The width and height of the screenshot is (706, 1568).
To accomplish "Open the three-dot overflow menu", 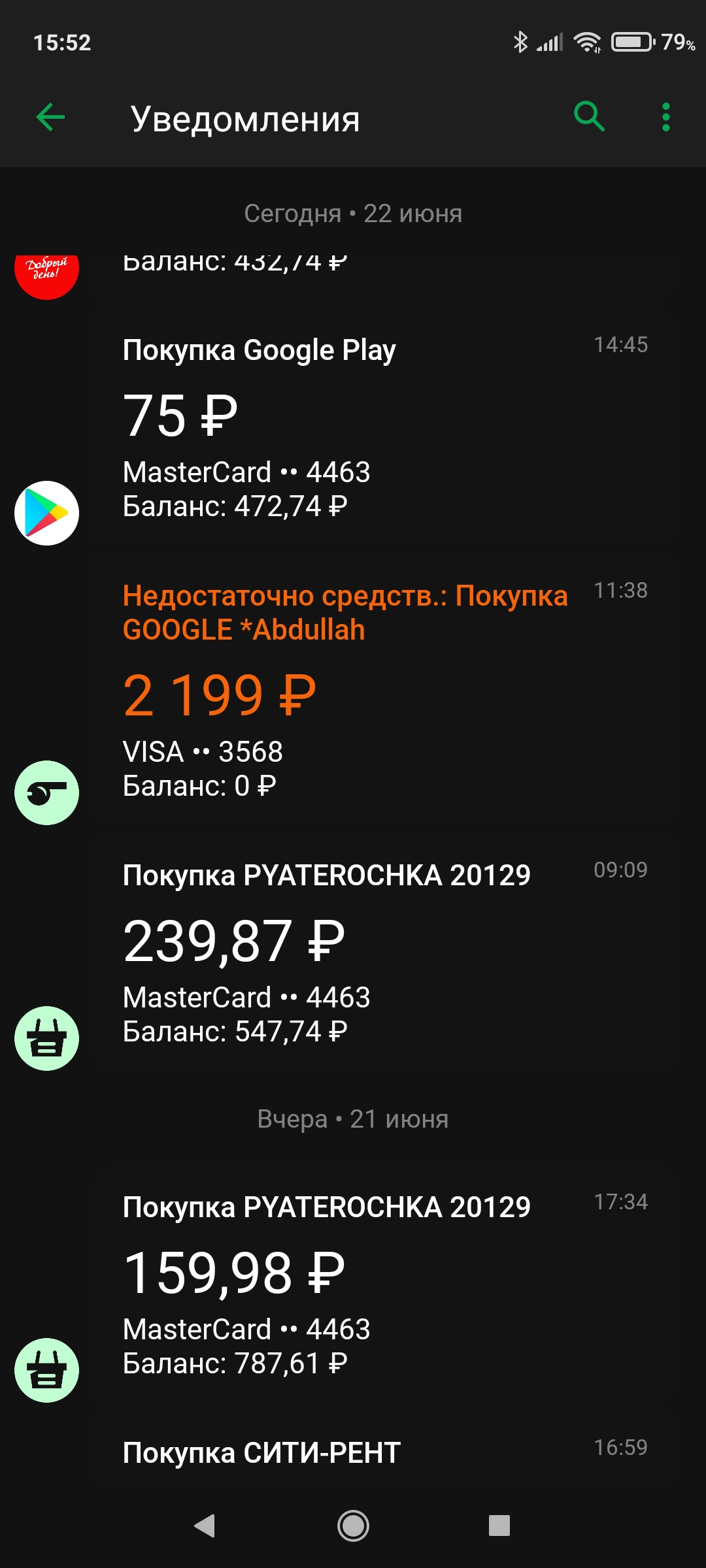I will 665,117.
